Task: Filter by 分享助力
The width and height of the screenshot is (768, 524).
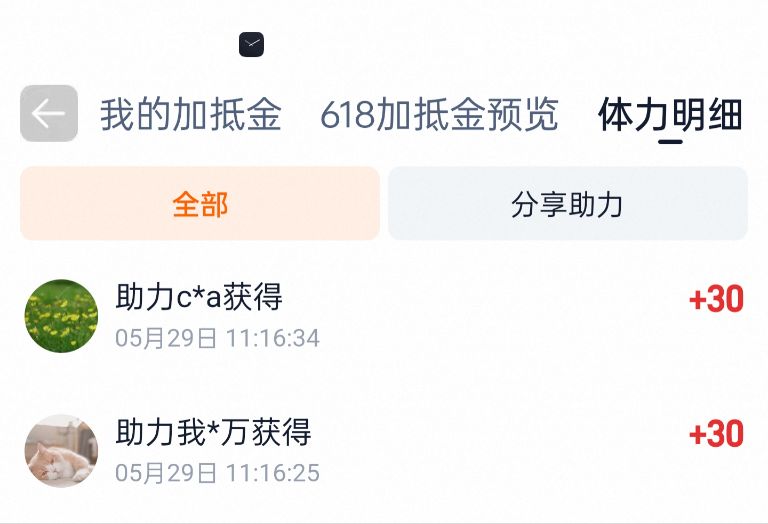Action: click(x=568, y=203)
